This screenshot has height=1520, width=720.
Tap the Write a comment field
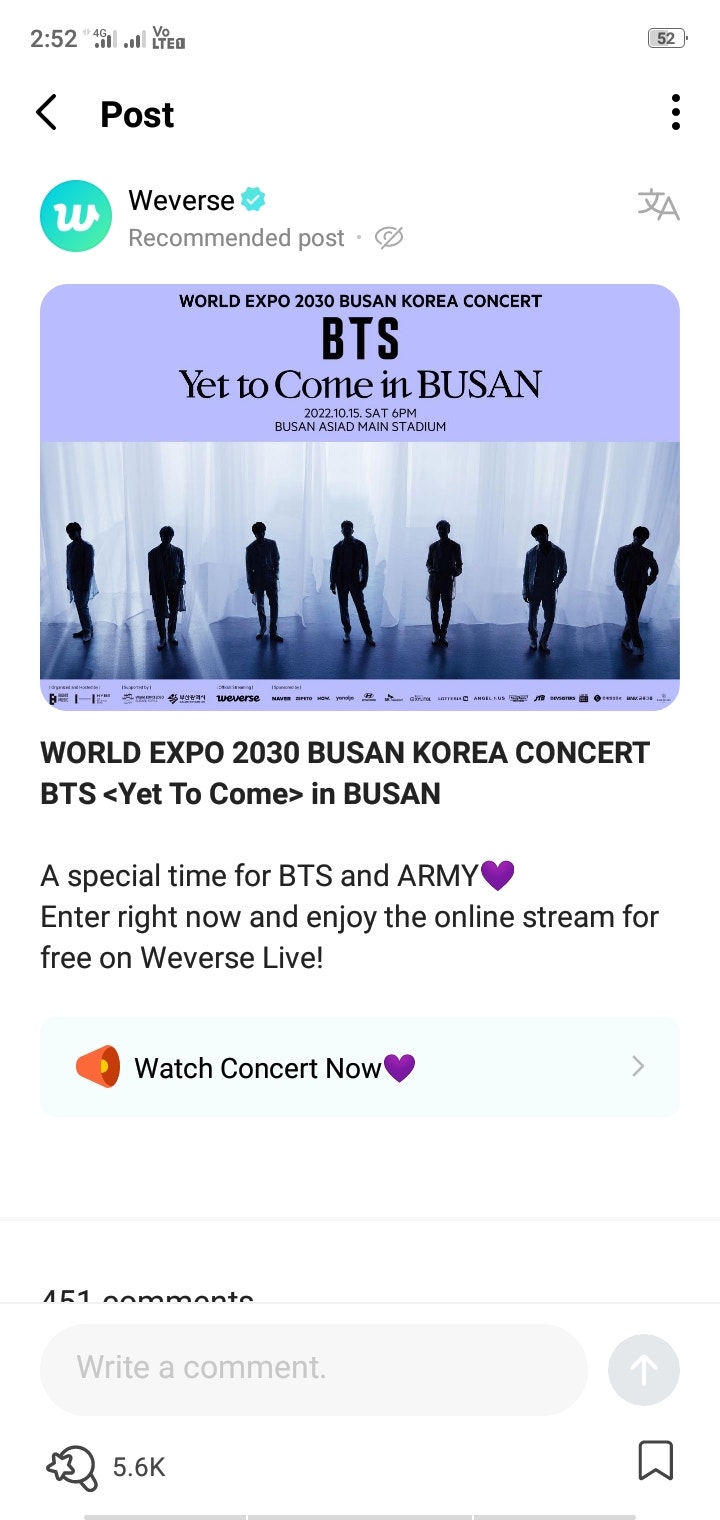(313, 1370)
